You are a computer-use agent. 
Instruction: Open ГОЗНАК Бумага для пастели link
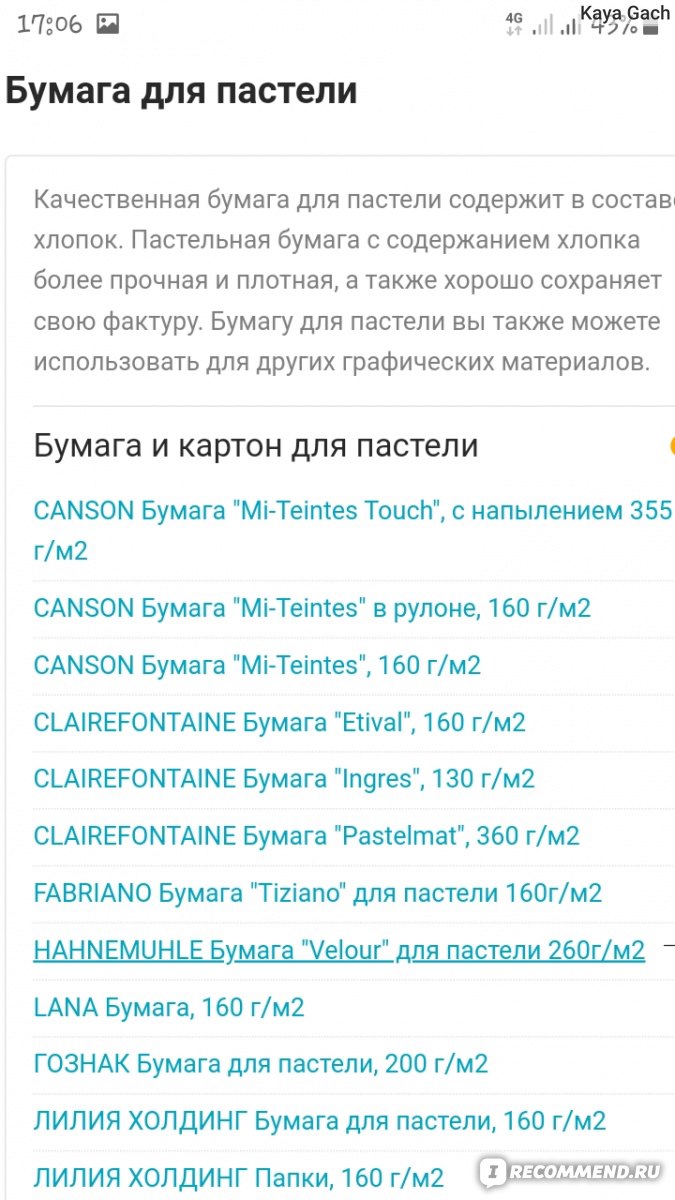[x=261, y=1064]
